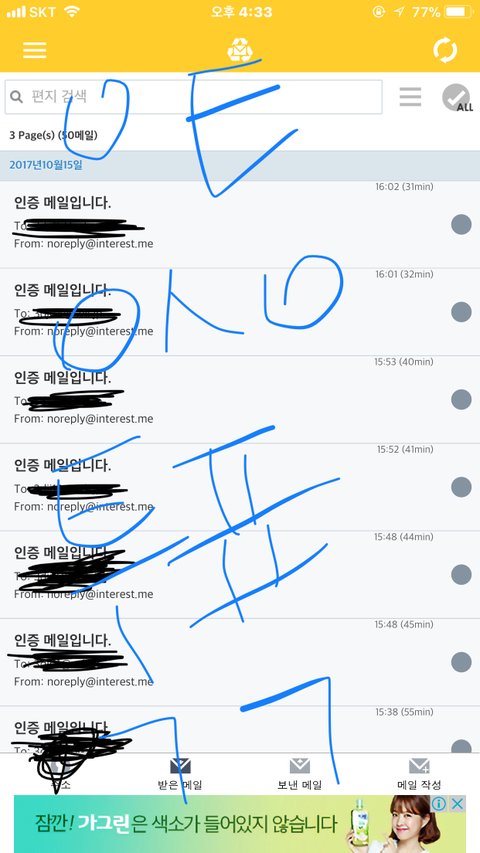The image size is (480, 853).
Task: Switch to the 보낸 메일 tab
Action: pyautogui.click(x=300, y=774)
